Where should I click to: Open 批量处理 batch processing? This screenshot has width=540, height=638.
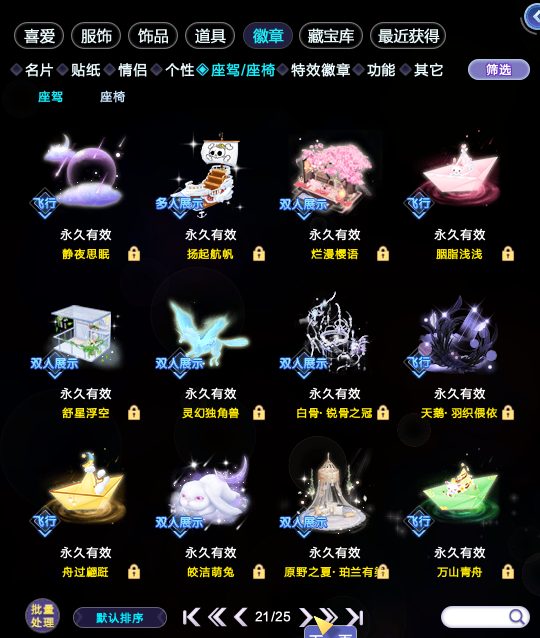(42, 616)
